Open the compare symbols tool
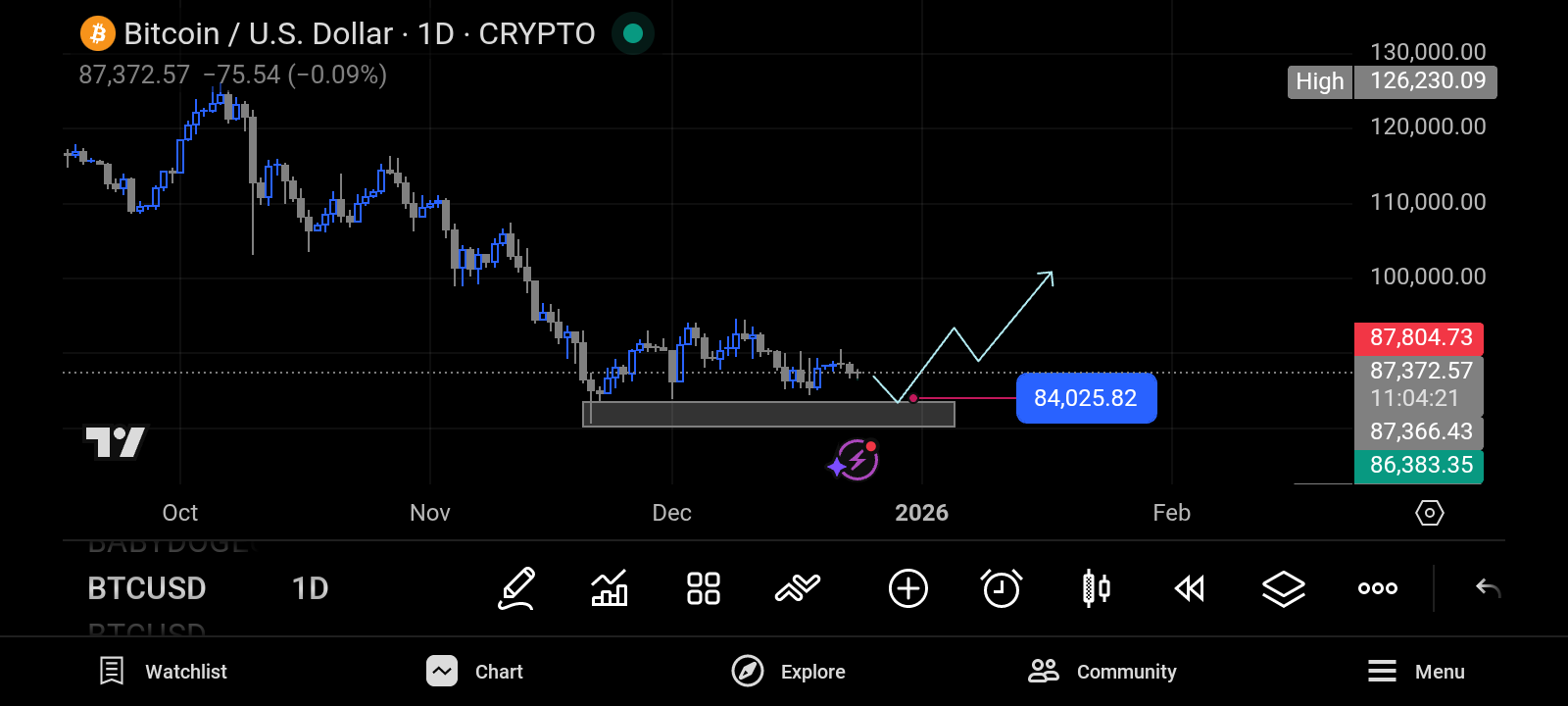 798,588
